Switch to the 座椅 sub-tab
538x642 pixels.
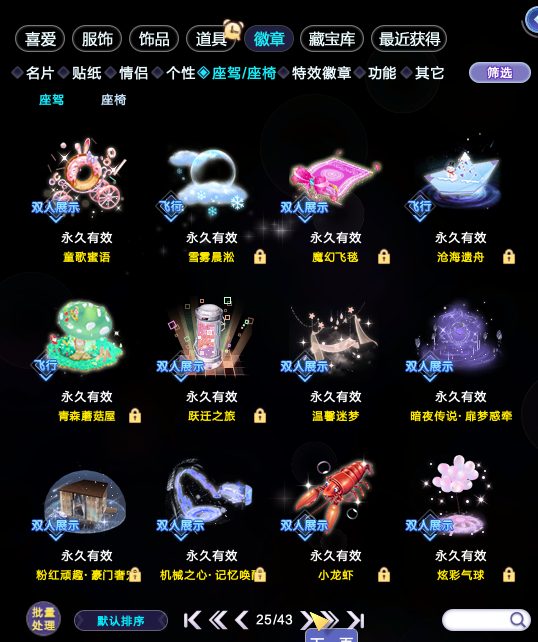click(x=113, y=99)
